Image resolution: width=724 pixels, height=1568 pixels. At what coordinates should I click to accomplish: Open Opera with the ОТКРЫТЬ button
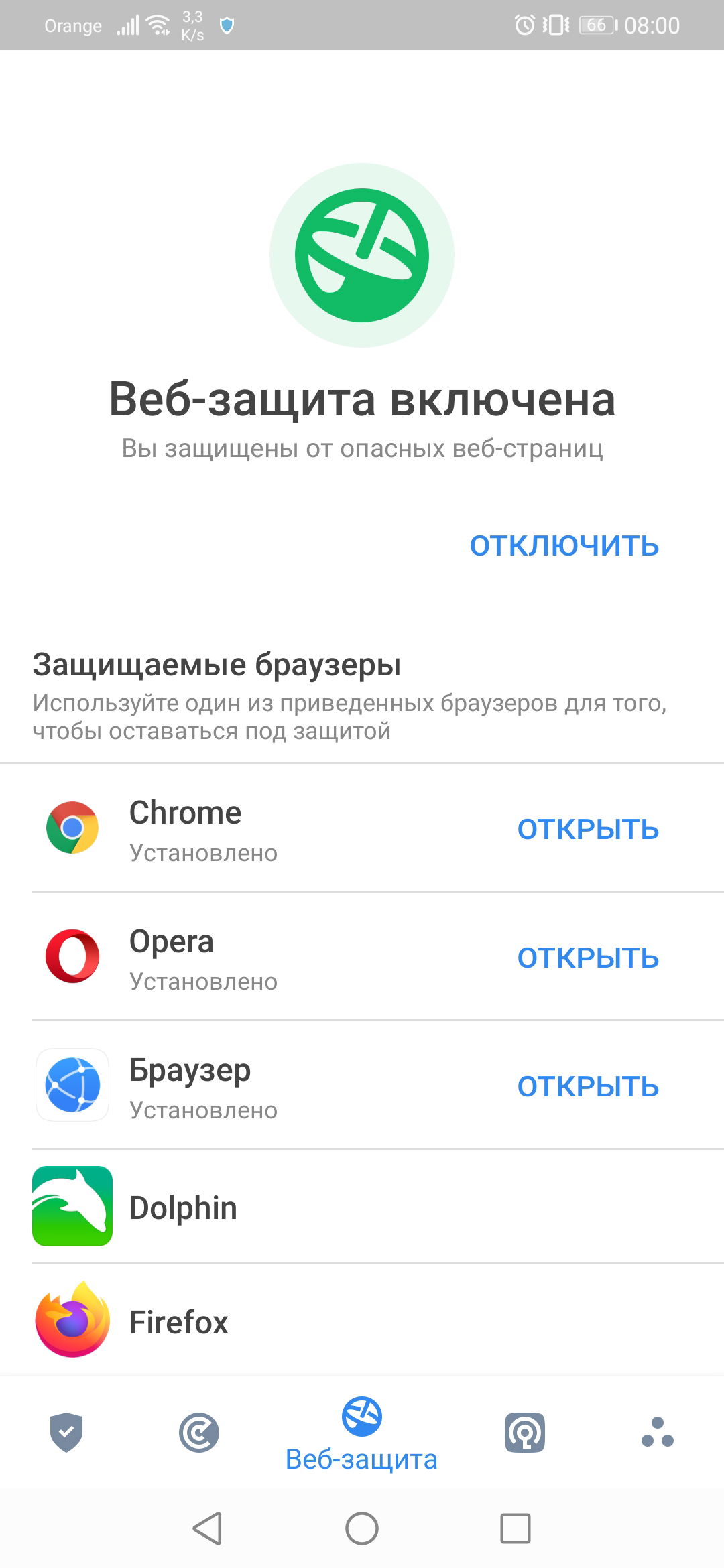click(587, 958)
